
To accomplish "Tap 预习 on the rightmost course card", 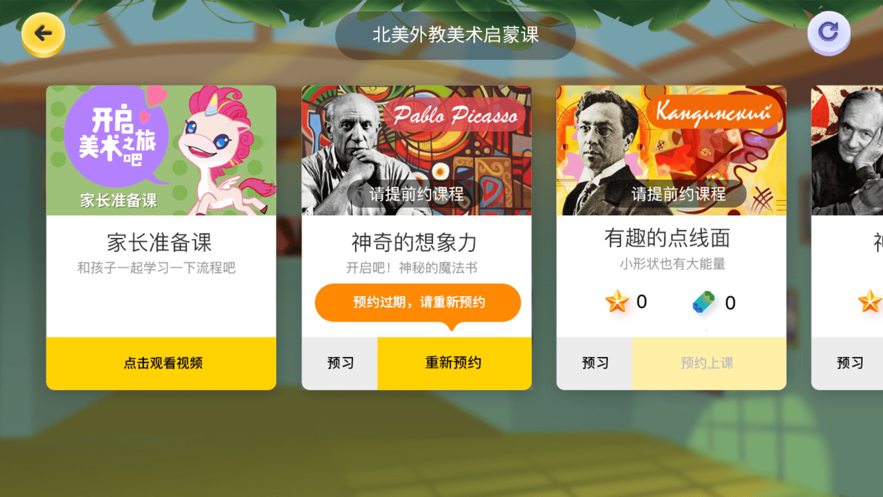I will coord(850,363).
